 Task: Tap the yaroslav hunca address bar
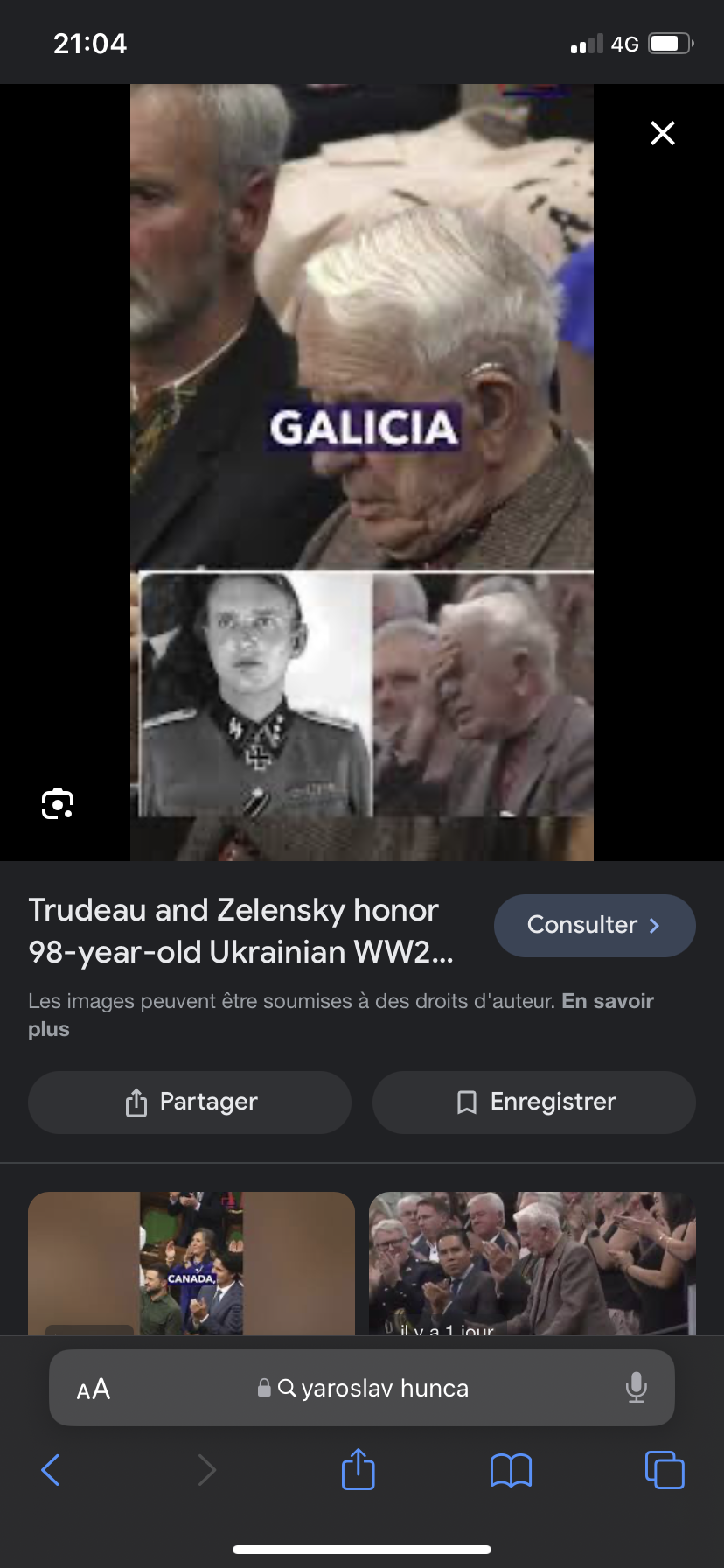[362, 1388]
